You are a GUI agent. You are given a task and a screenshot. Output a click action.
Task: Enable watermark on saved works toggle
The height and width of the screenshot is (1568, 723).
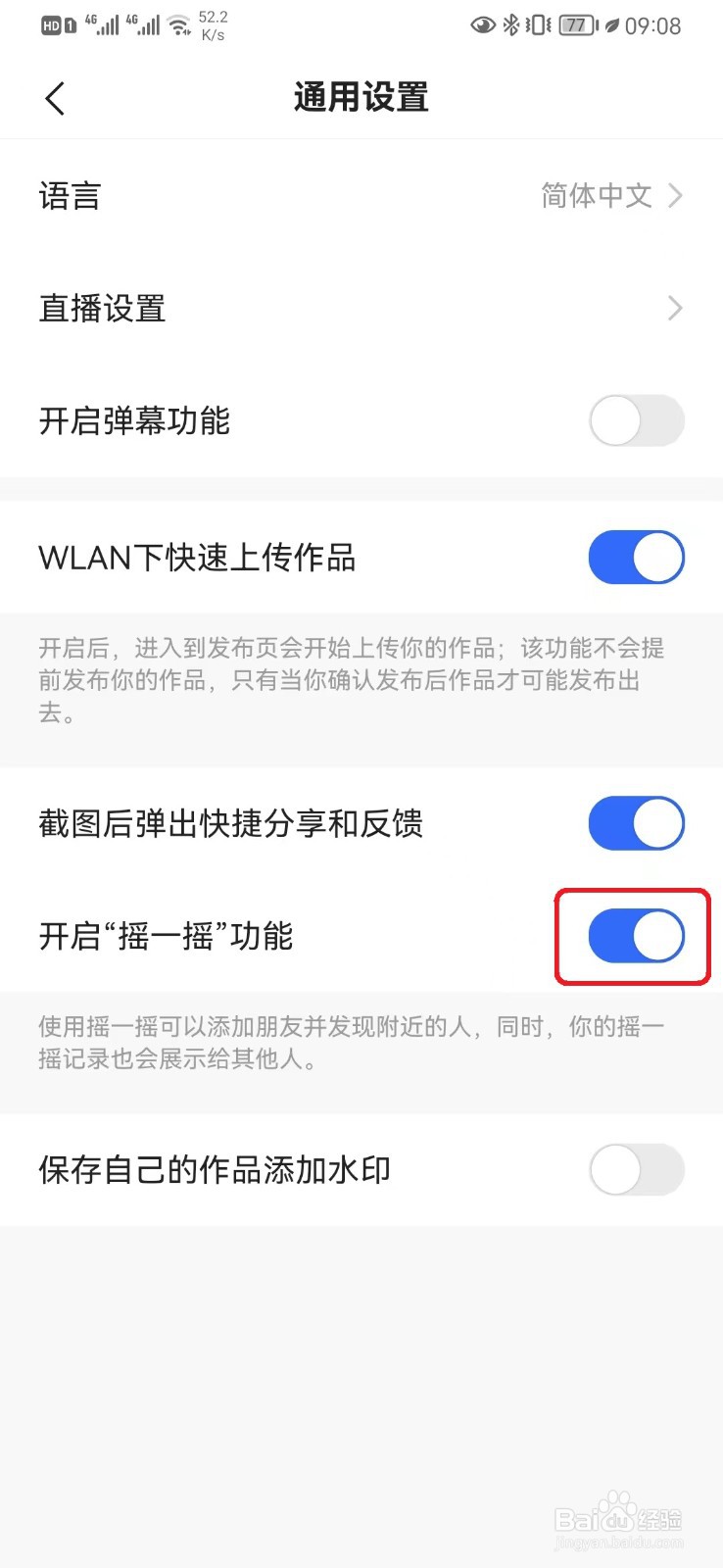(636, 1170)
